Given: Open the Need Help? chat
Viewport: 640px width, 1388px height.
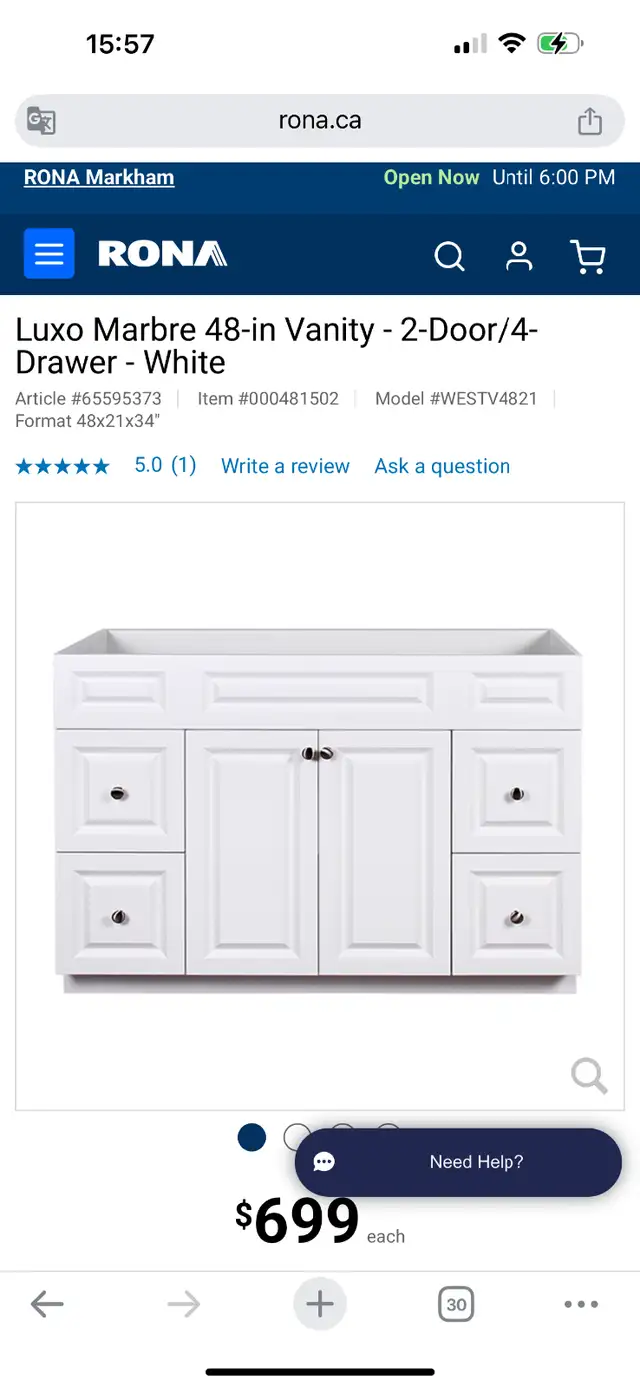Looking at the screenshot, I should point(458,1162).
